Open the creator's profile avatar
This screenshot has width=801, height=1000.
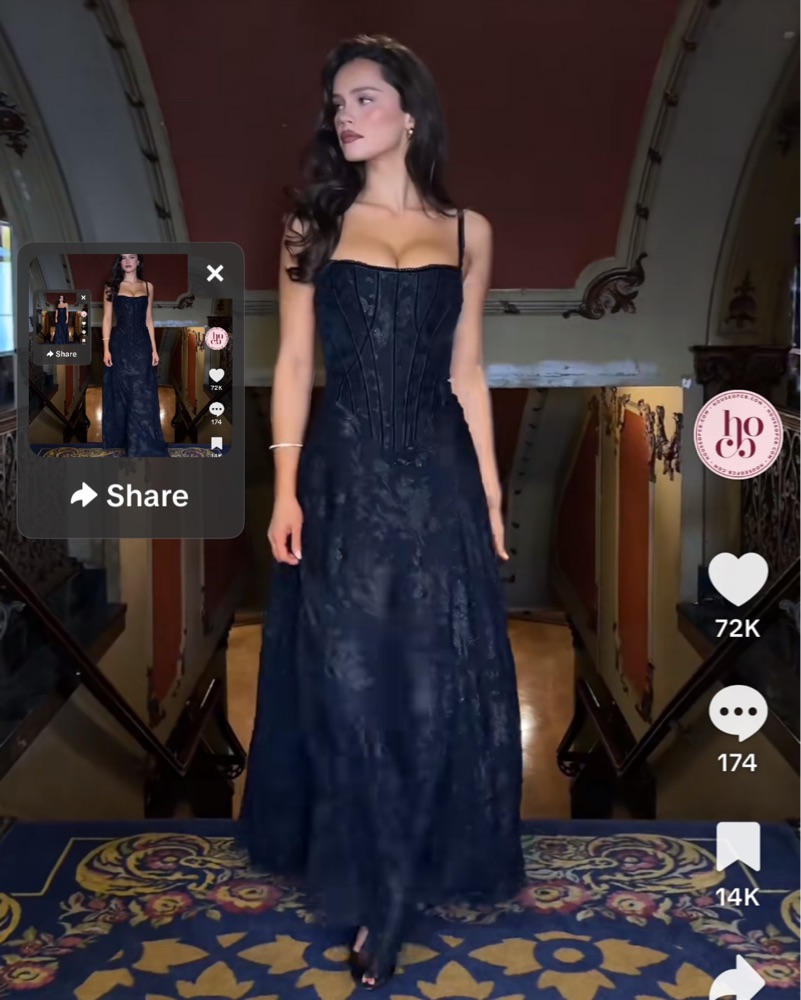(737, 434)
